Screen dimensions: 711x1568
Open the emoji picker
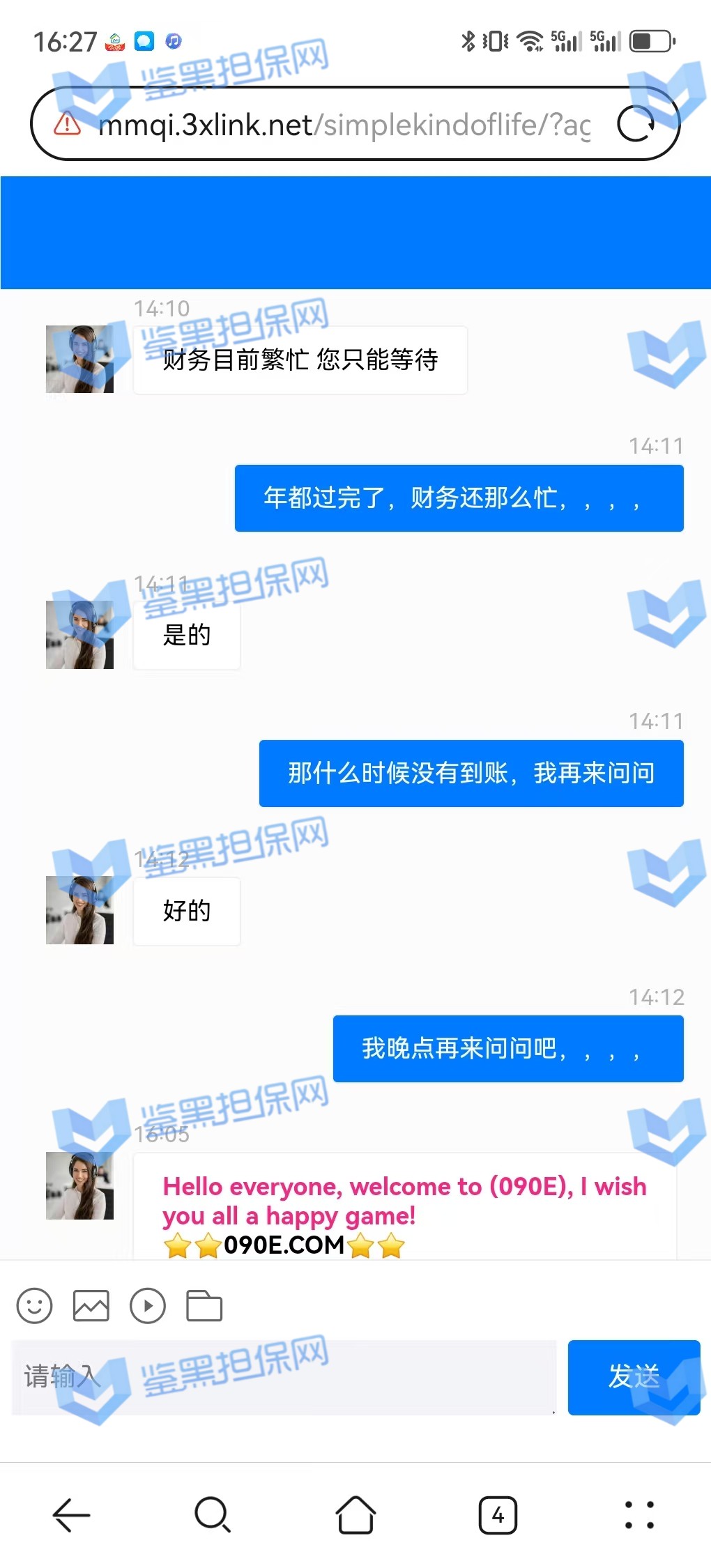[x=35, y=1305]
